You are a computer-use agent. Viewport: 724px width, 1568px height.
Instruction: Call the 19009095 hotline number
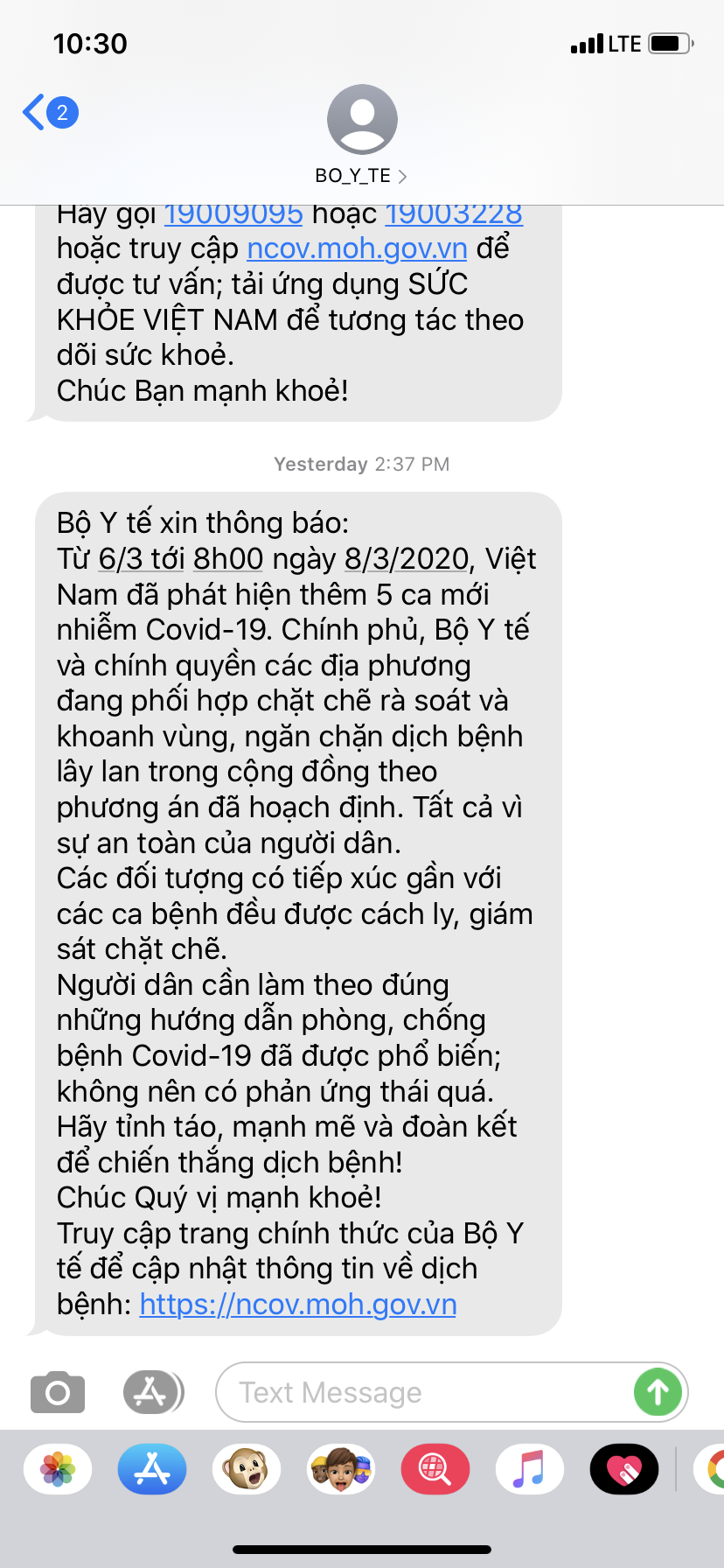point(233,215)
